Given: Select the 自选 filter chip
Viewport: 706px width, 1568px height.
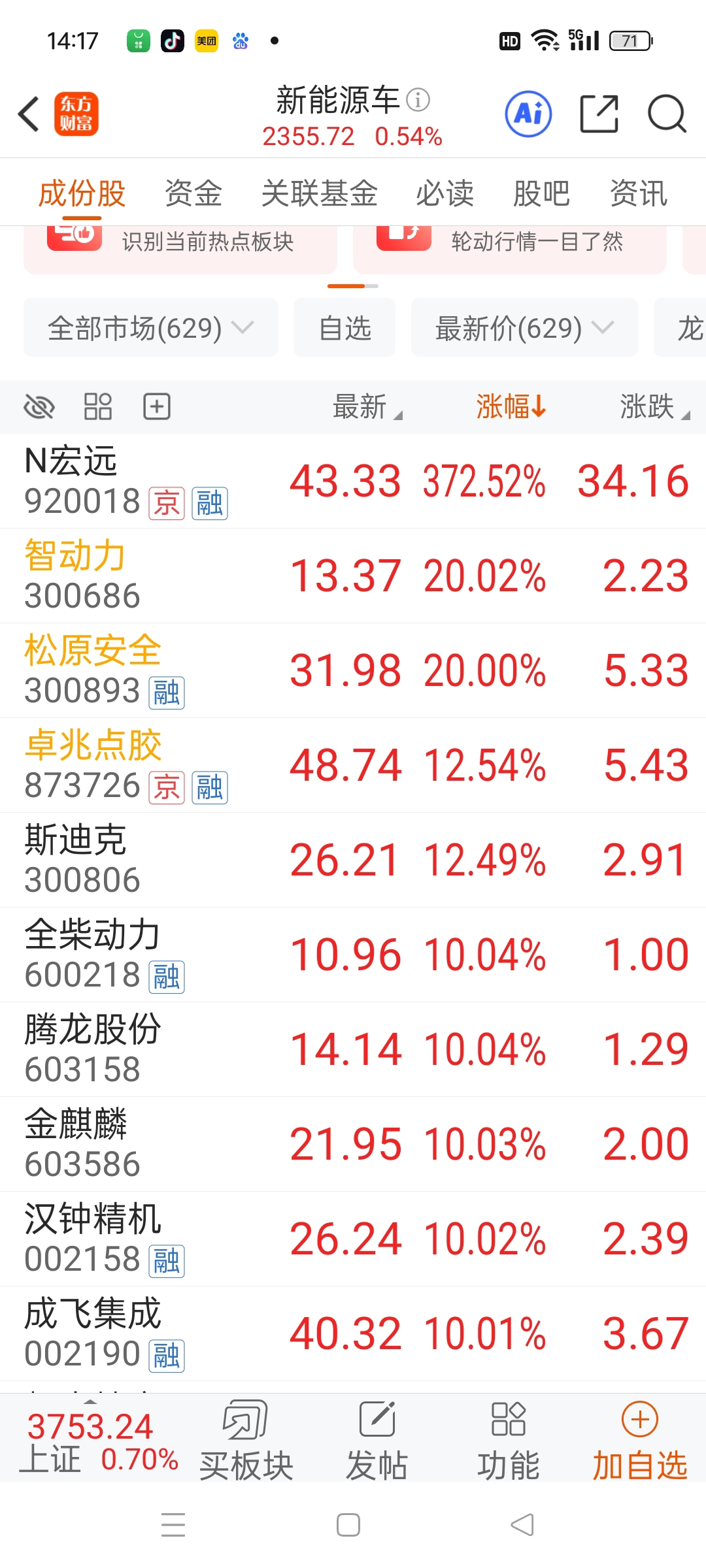Looking at the screenshot, I should (x=345, y=327).
